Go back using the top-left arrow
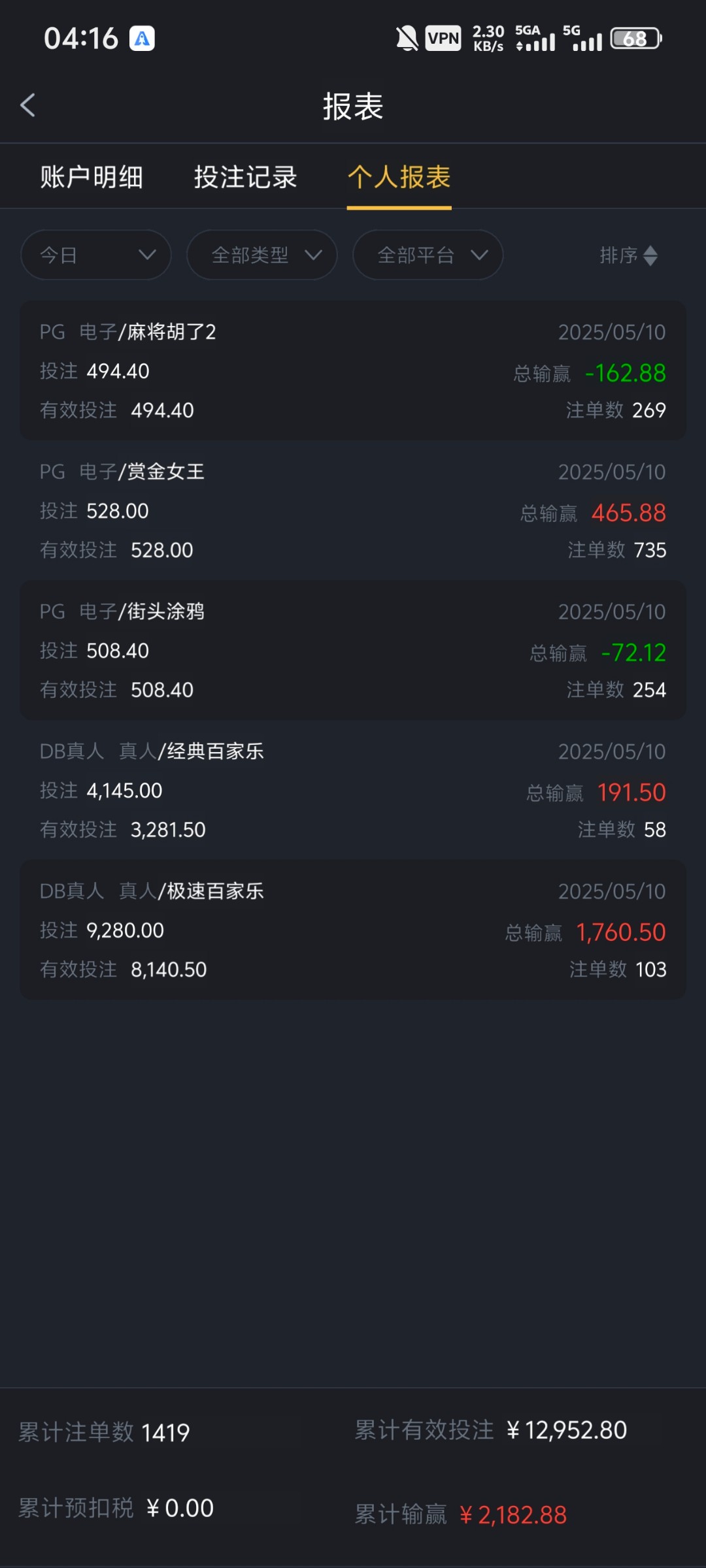 [27, 105]
